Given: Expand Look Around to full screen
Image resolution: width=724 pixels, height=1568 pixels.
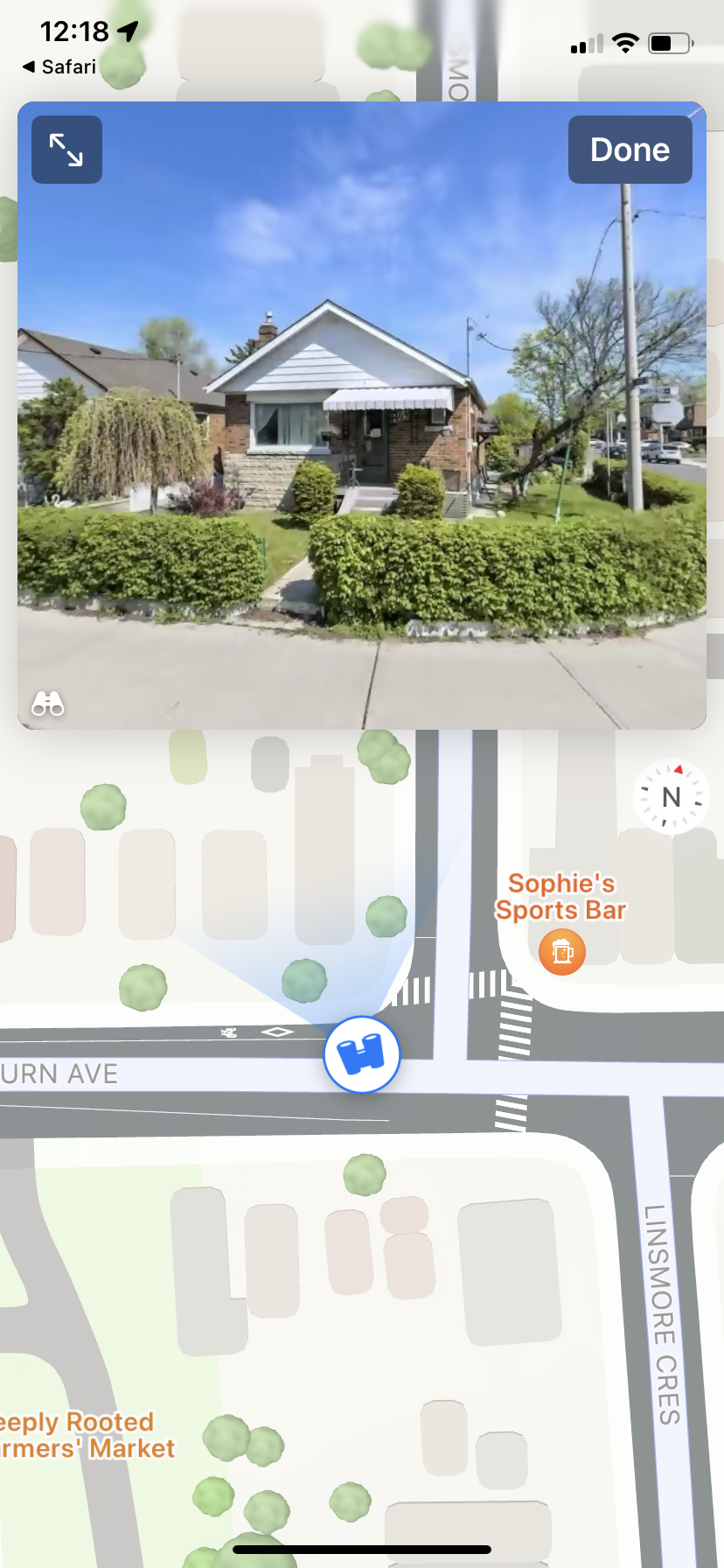Looking at the screenshot, I should coord(66,150).
